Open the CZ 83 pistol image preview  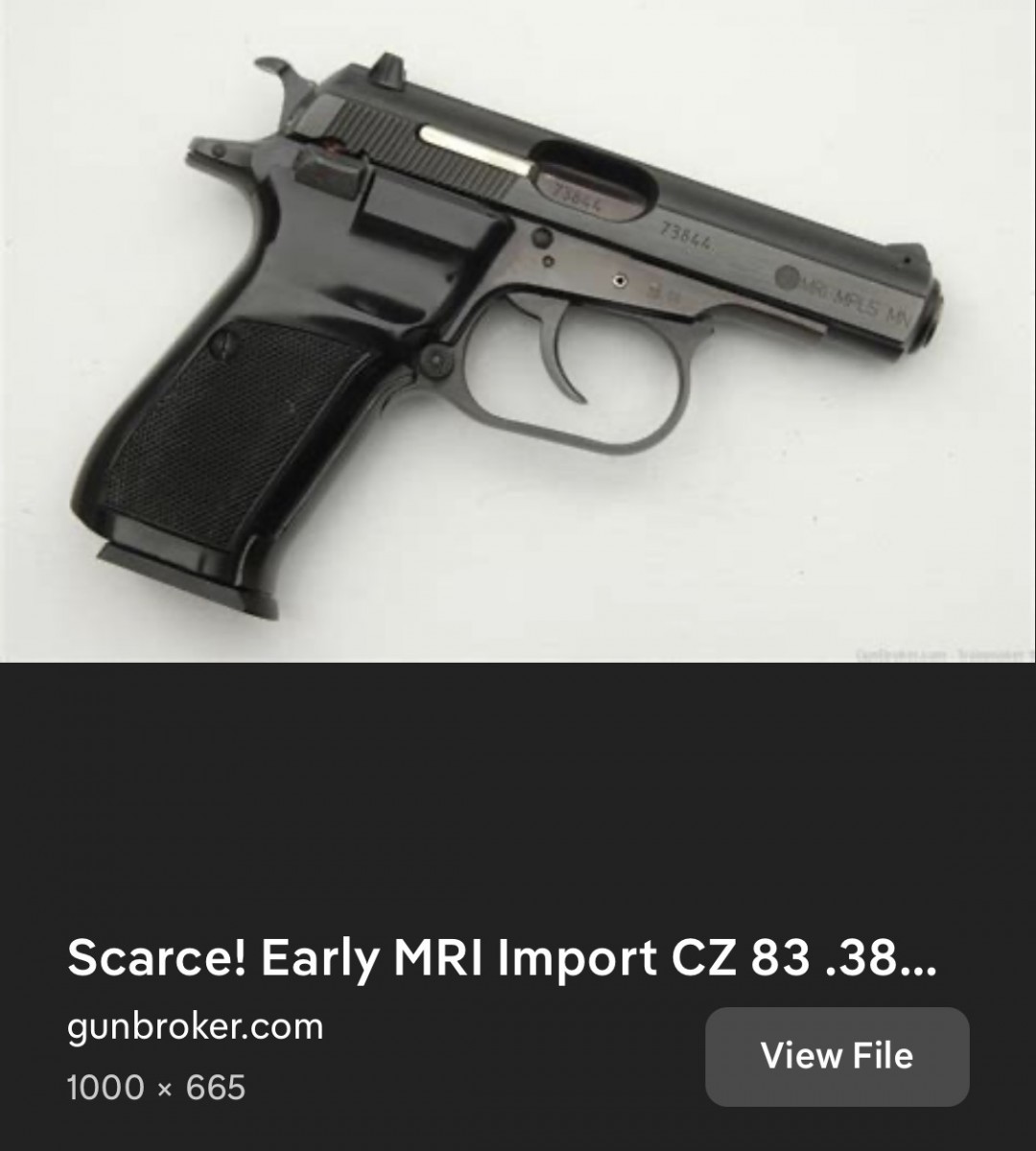518,331
